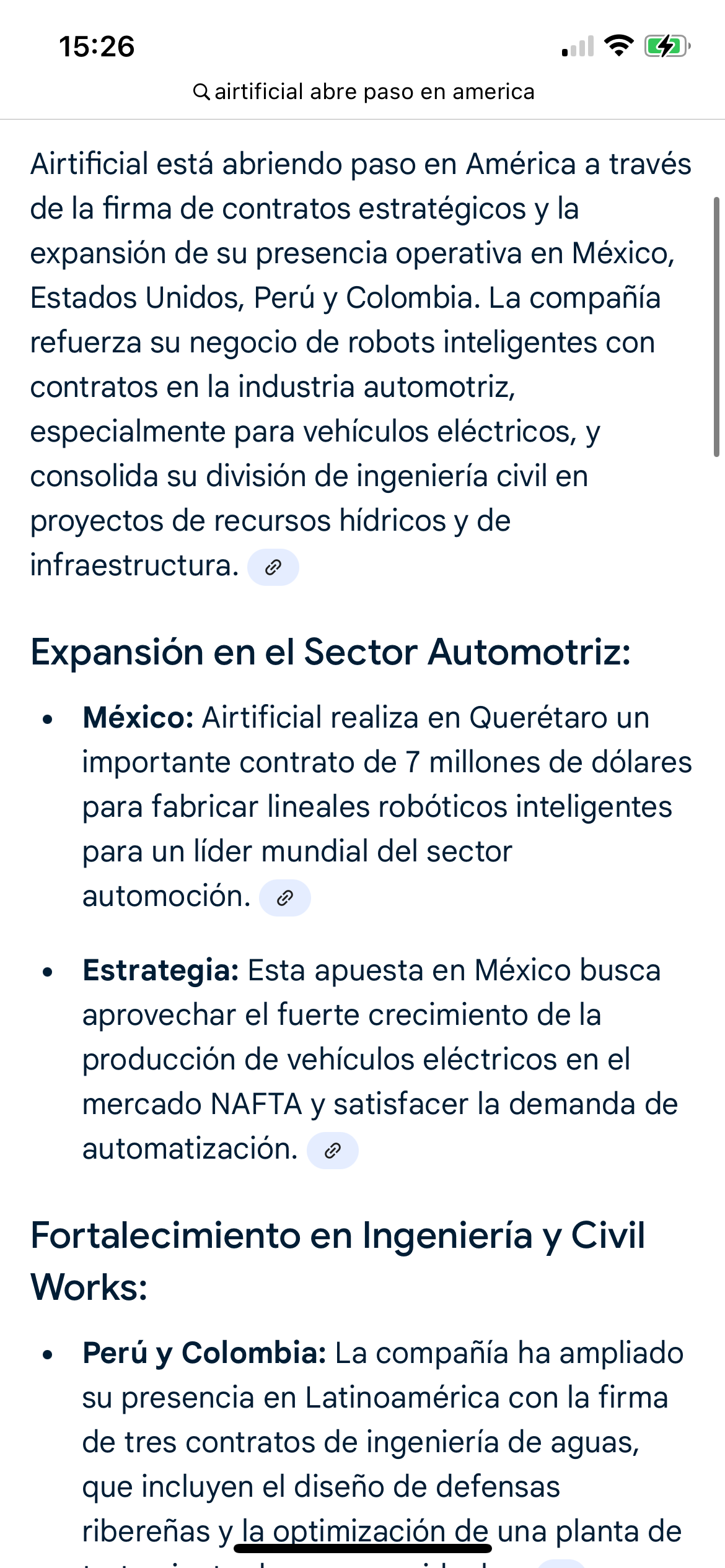Open the source link after "automoción."
Image resolution: width=725 pixels, height=1568 pixels.
point(285,898)
